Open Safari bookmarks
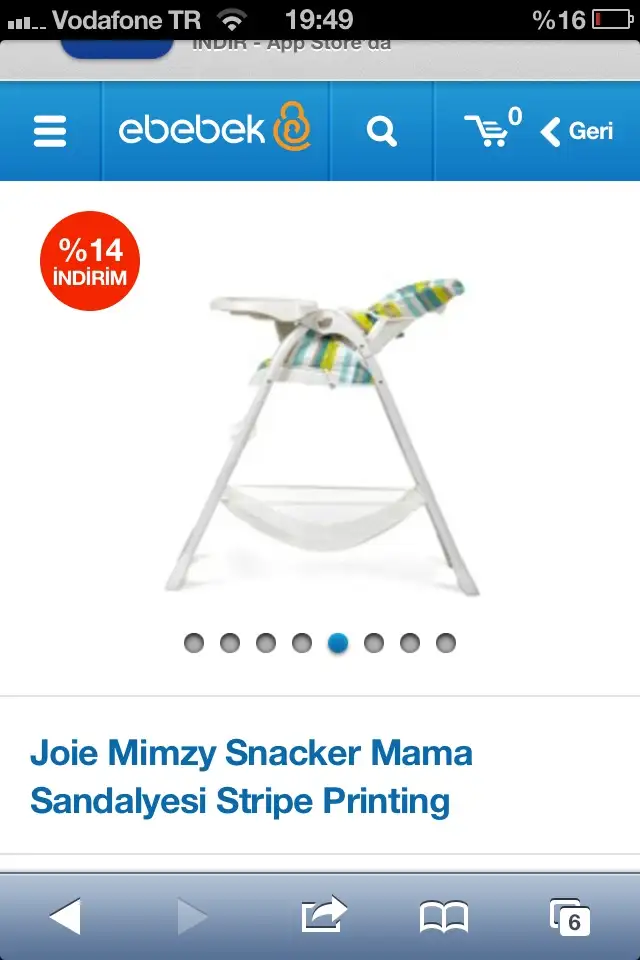Image resolution: width=640 pixels, height=960 pixels. [x=444, y=916]
